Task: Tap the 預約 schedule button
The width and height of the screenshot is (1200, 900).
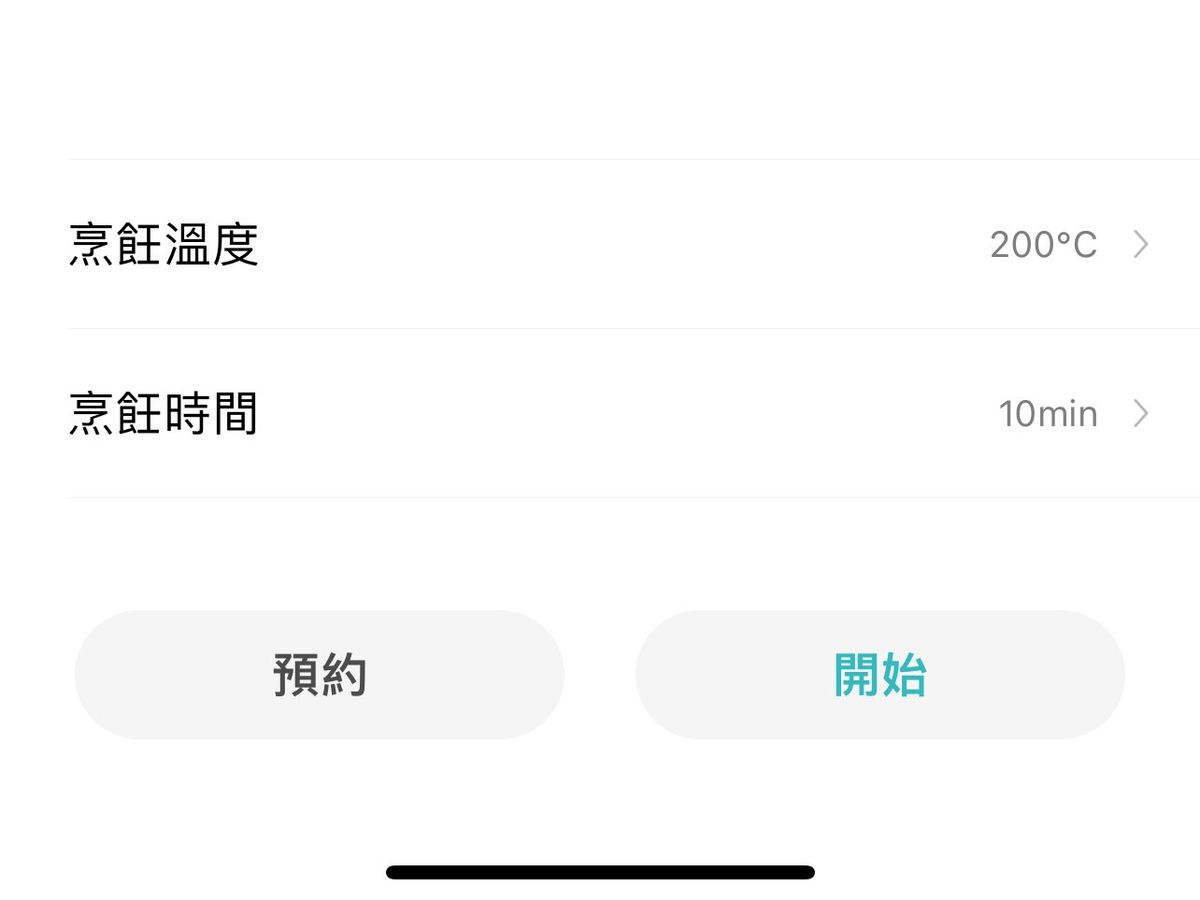Action: [x=320, y=675]
